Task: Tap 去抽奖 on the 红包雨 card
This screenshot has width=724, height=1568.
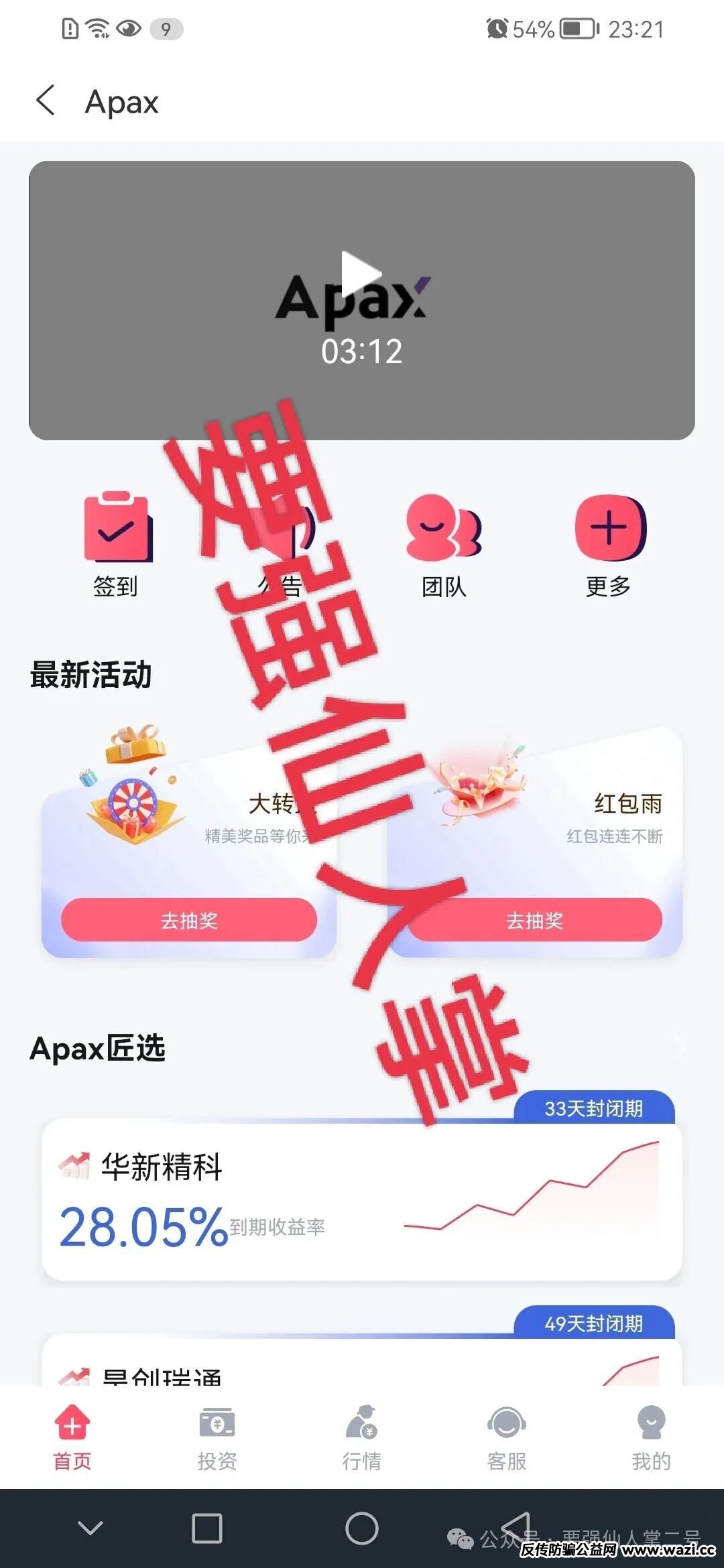Action: coord(534,920)
